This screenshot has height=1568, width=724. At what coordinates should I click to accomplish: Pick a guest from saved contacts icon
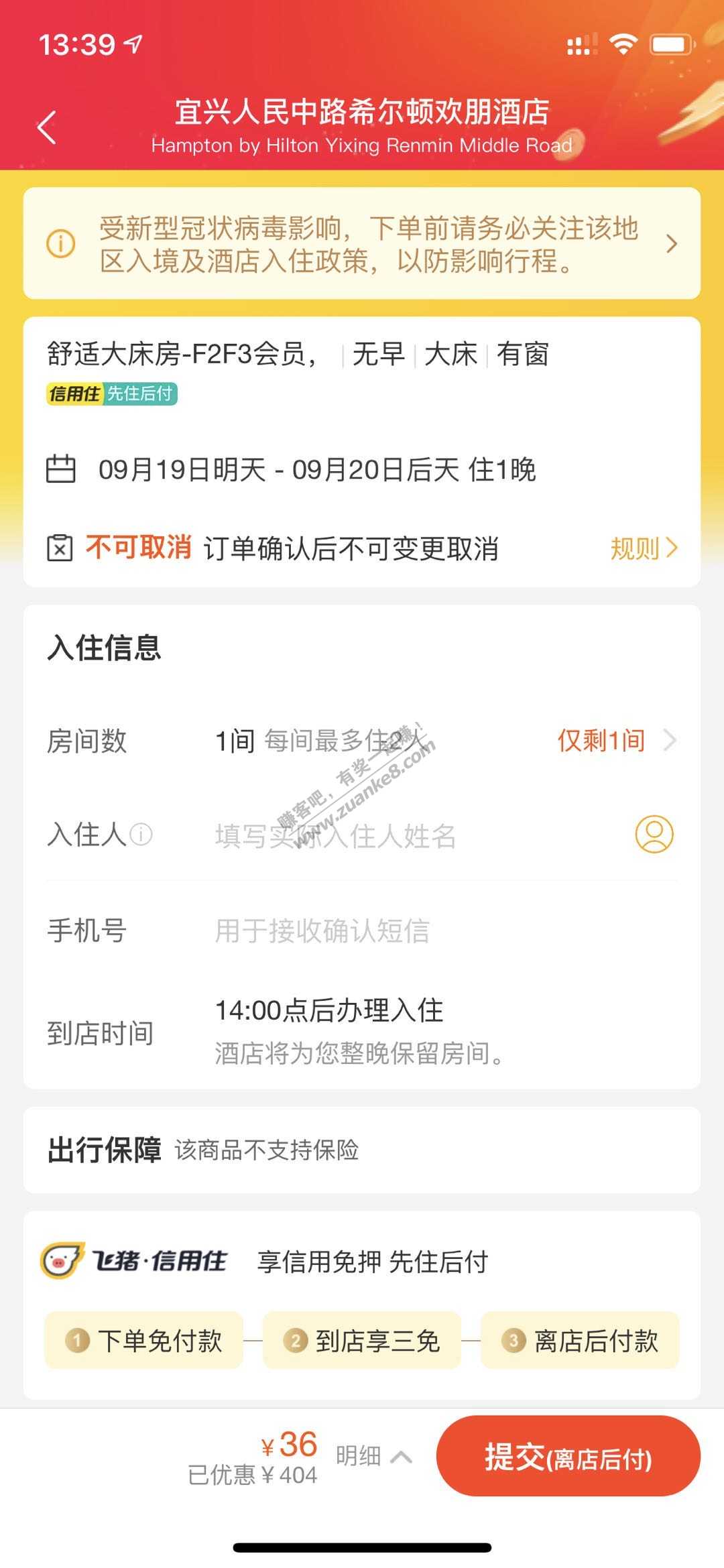[654, 834]
